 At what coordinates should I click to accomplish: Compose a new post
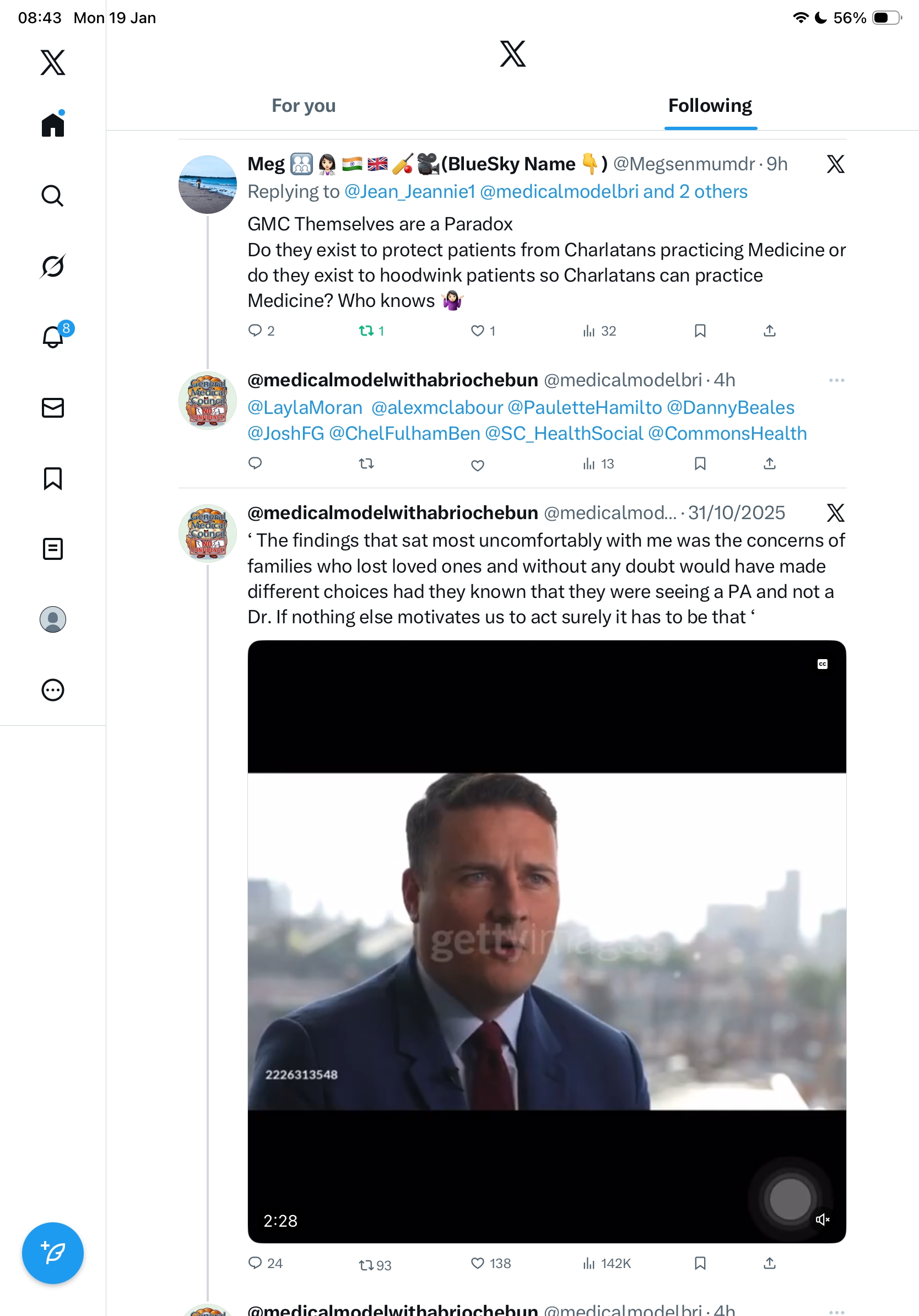click(x=53, y=1253)
